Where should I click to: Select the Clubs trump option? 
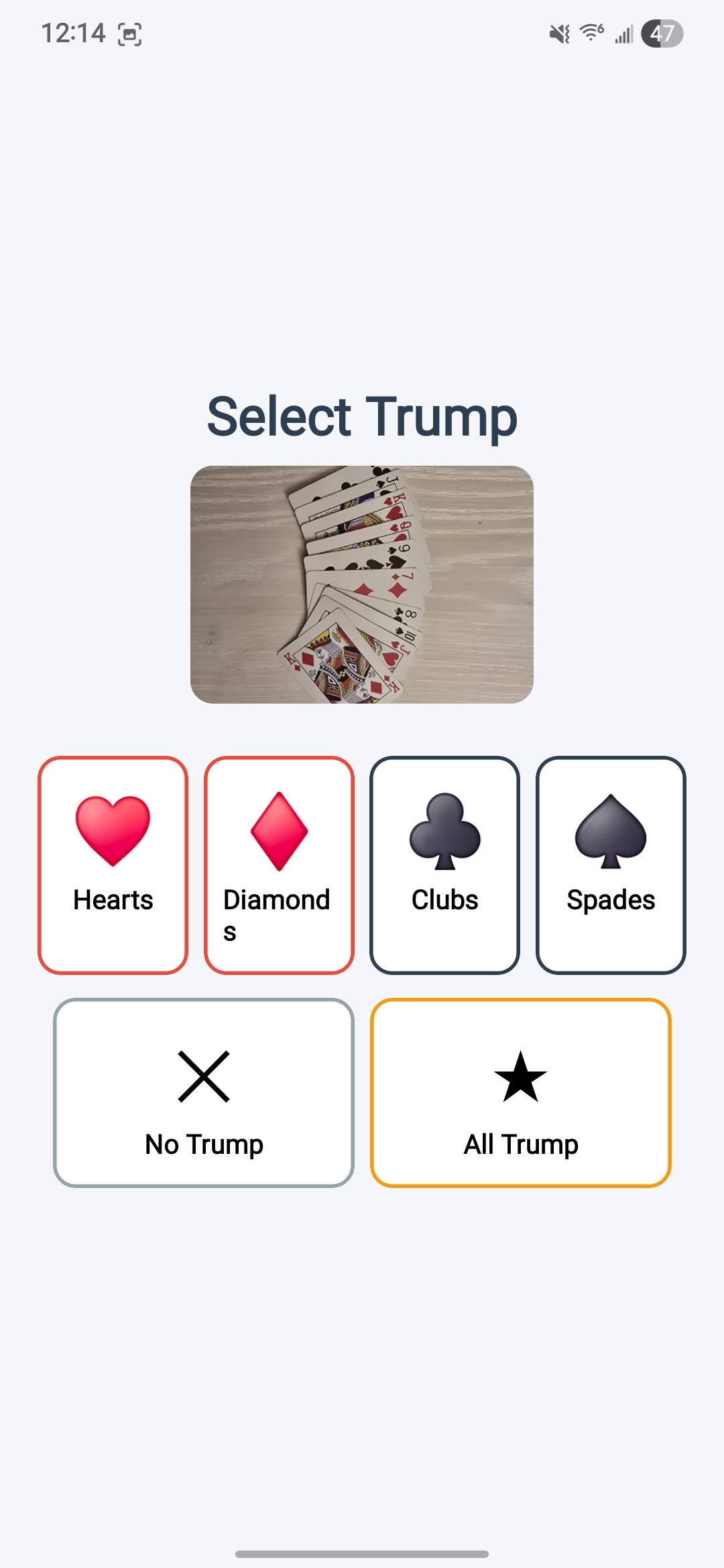pos(444,864)
